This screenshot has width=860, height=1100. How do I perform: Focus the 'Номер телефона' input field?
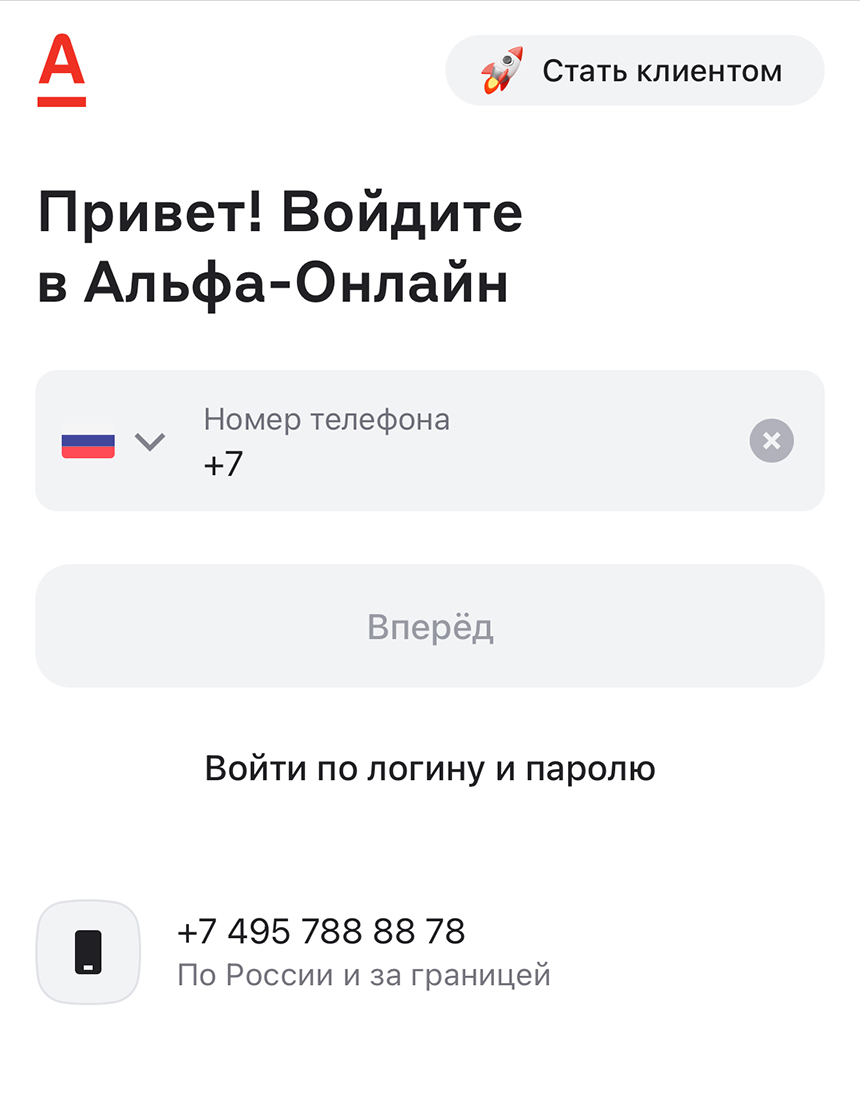click(x=460, y=442)
